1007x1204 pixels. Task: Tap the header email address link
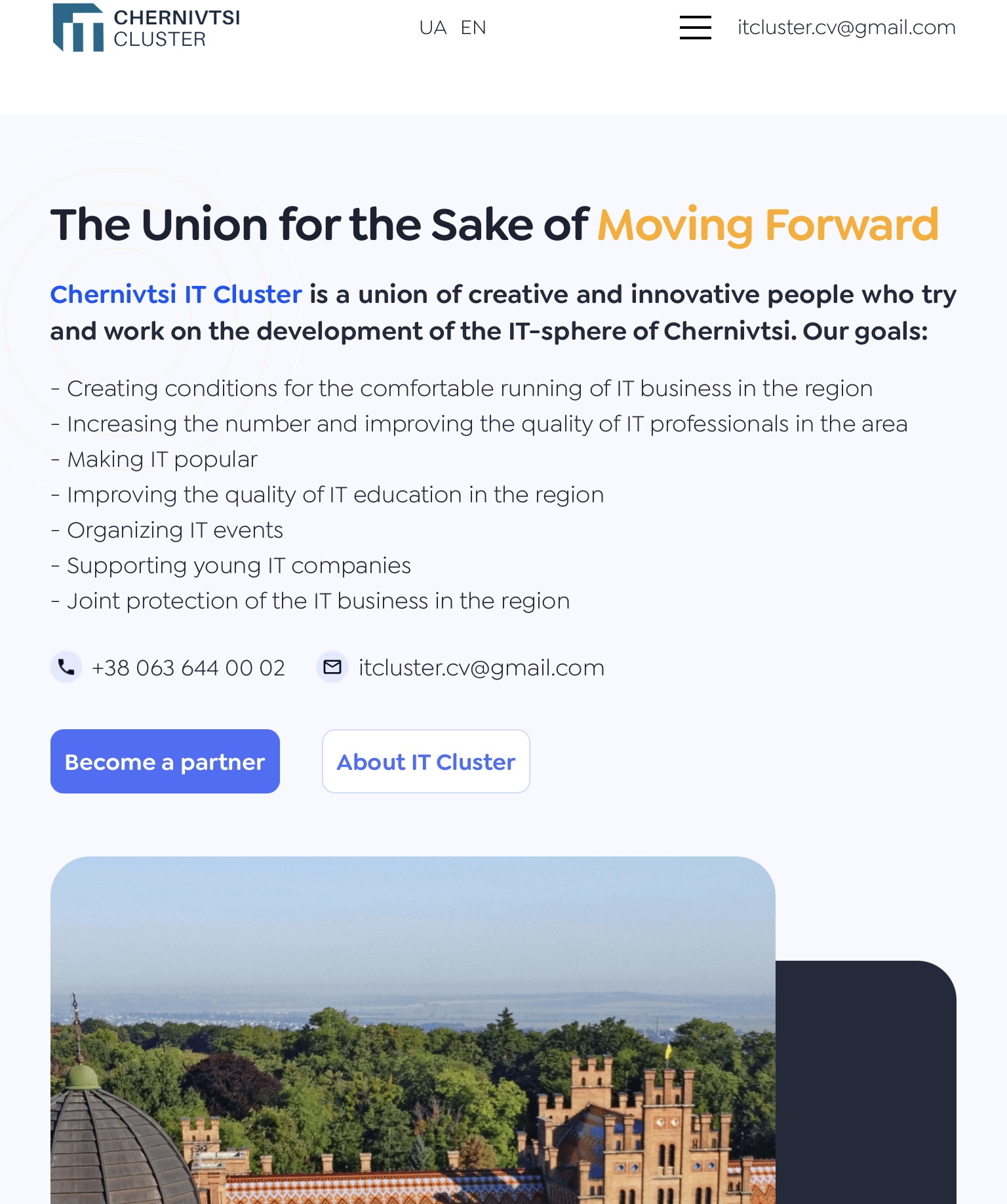pyautogui.click(x=846, y=28)
